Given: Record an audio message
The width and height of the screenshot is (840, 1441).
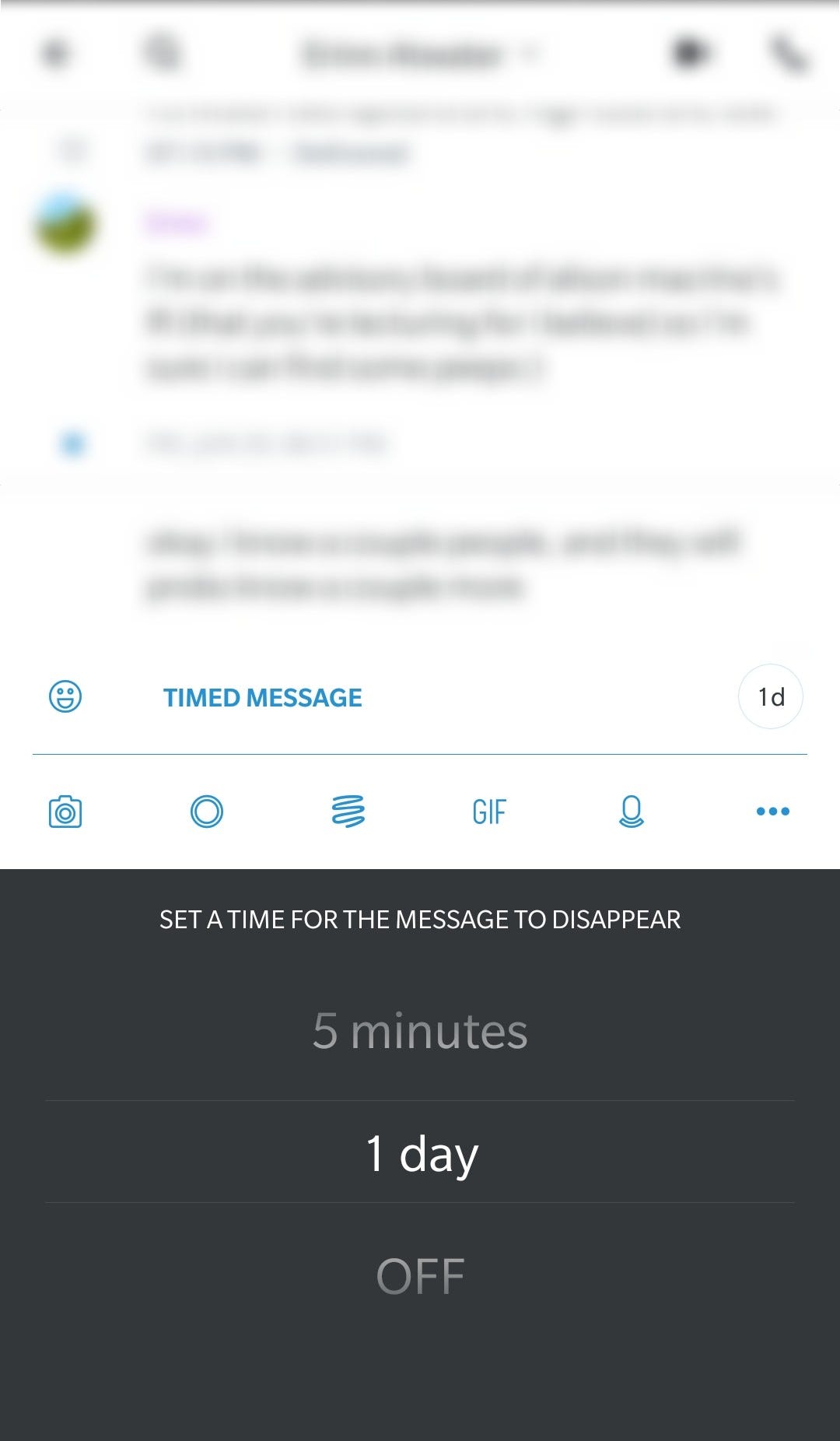Looking at the screenshot, I should 631,812.
